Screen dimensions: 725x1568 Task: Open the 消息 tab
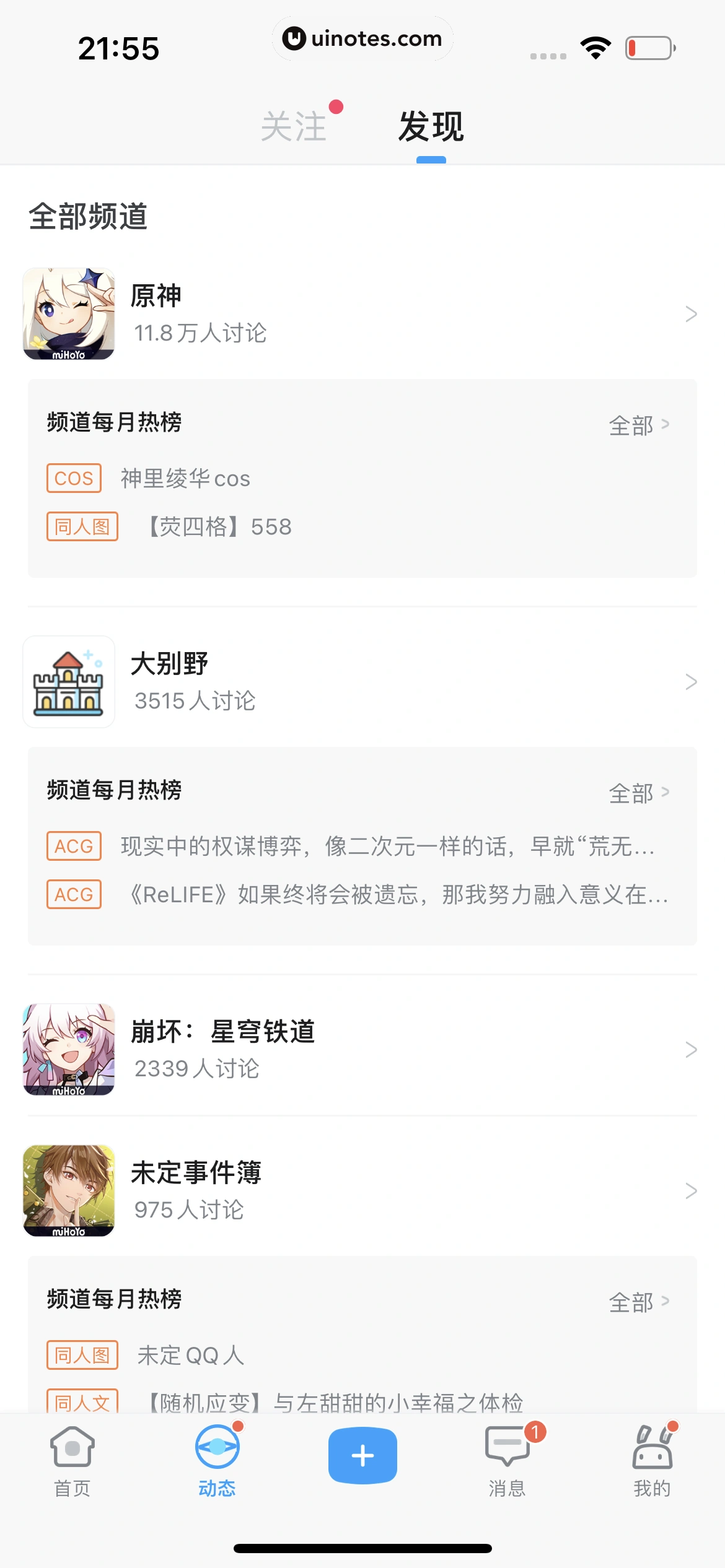tap(507, 1461)
